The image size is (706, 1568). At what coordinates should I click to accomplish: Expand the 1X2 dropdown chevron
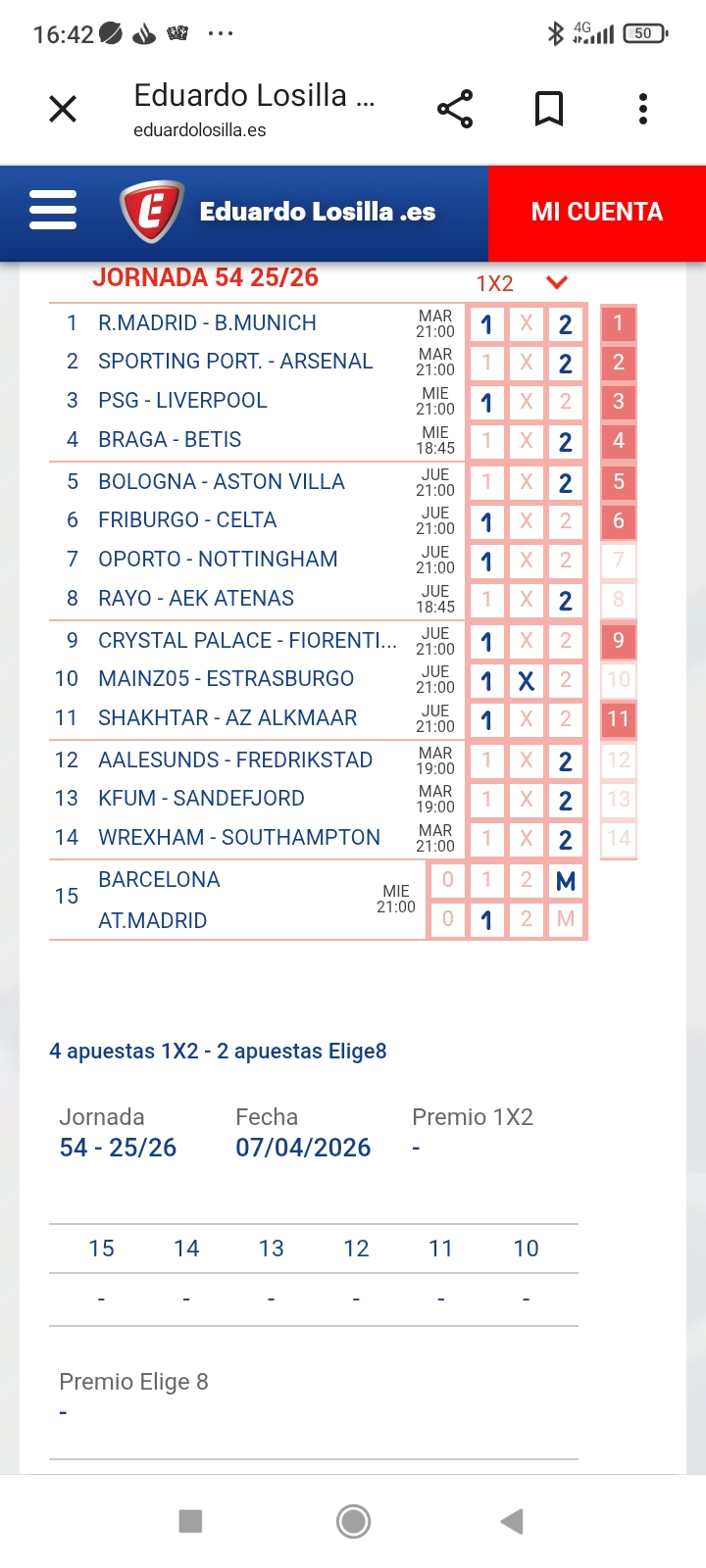pos(557,282)
